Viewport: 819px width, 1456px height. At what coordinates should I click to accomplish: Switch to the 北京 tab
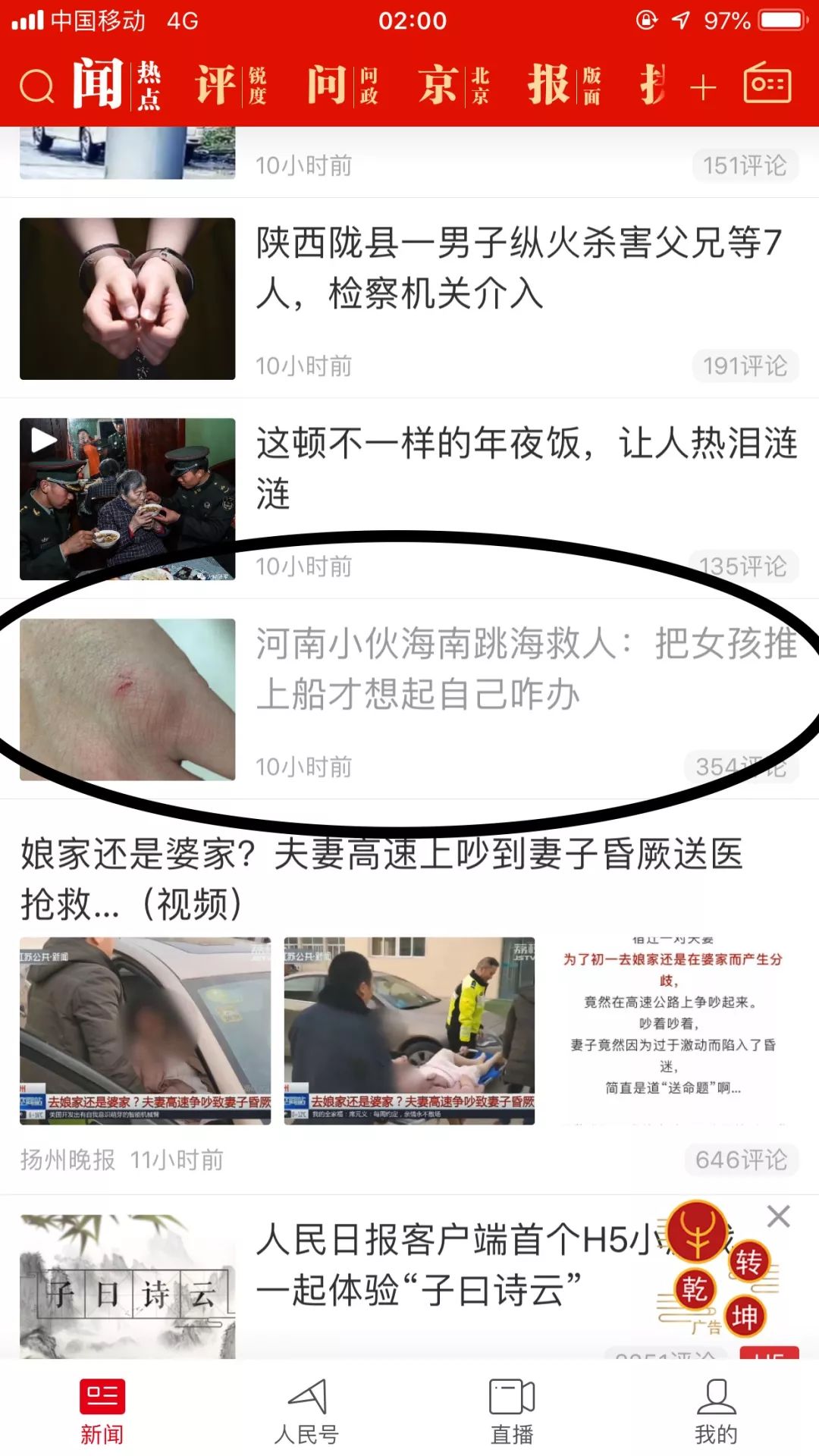point(453,84)
